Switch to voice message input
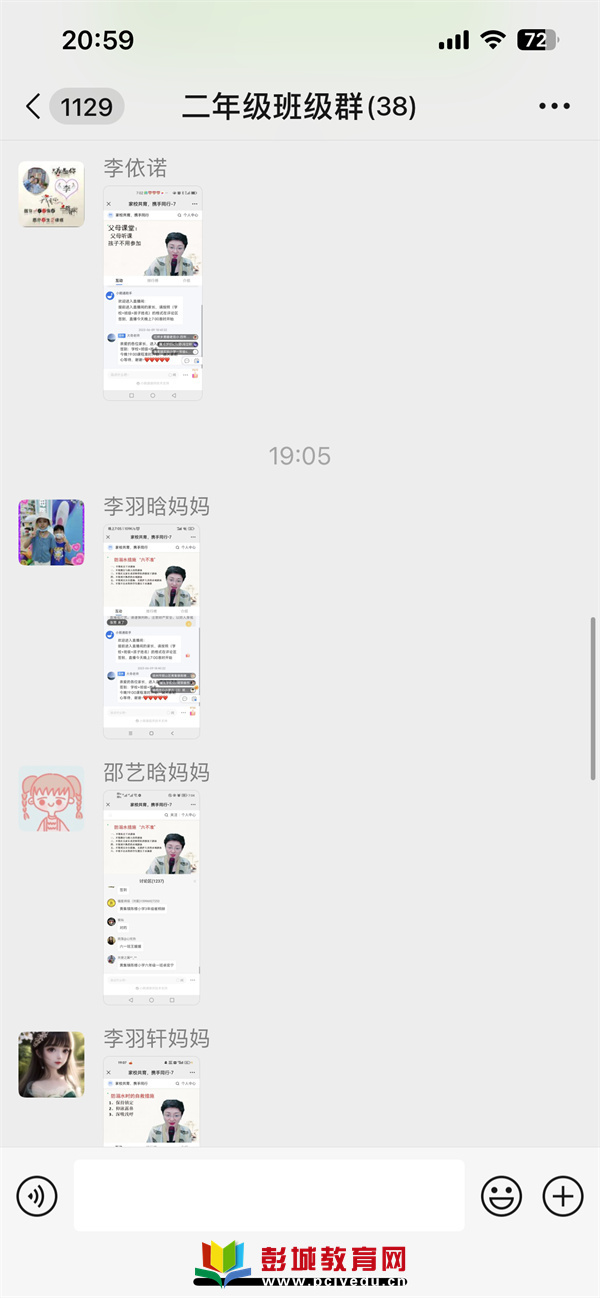Screen dimensions: 600x1298 click(37, 1195)
